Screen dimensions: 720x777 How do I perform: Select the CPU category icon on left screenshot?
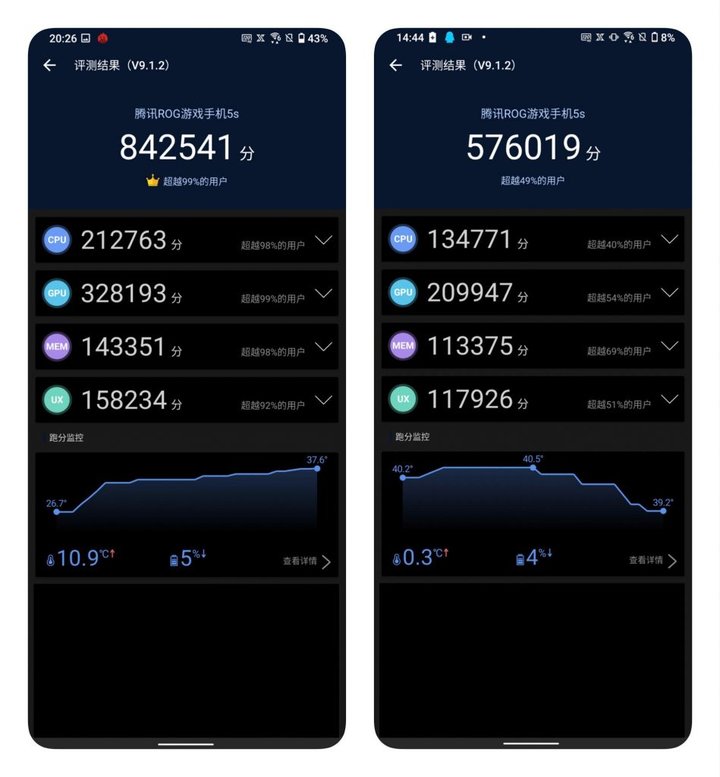57,239
